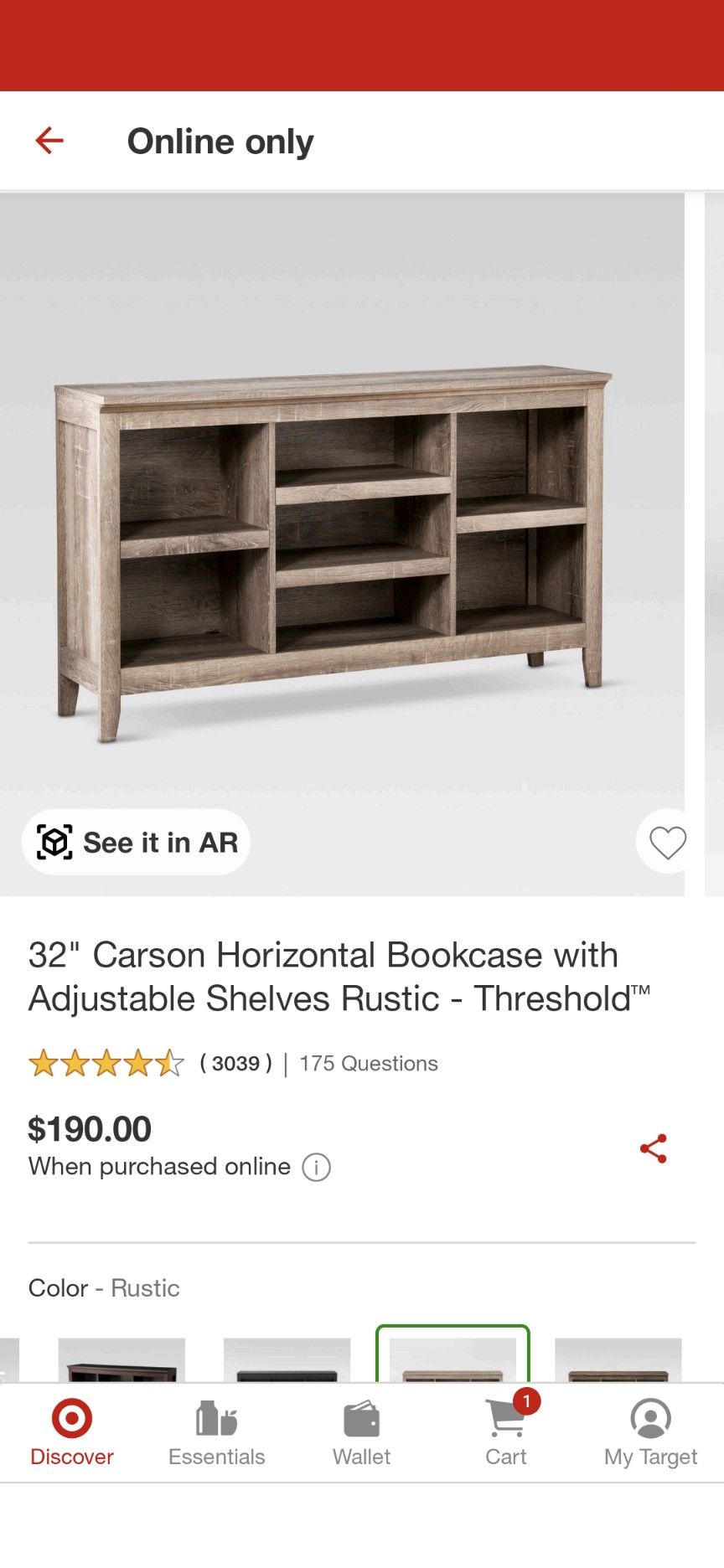Open the Wallet tab
Screen dimensions: 724x1568
point(361,1433)
